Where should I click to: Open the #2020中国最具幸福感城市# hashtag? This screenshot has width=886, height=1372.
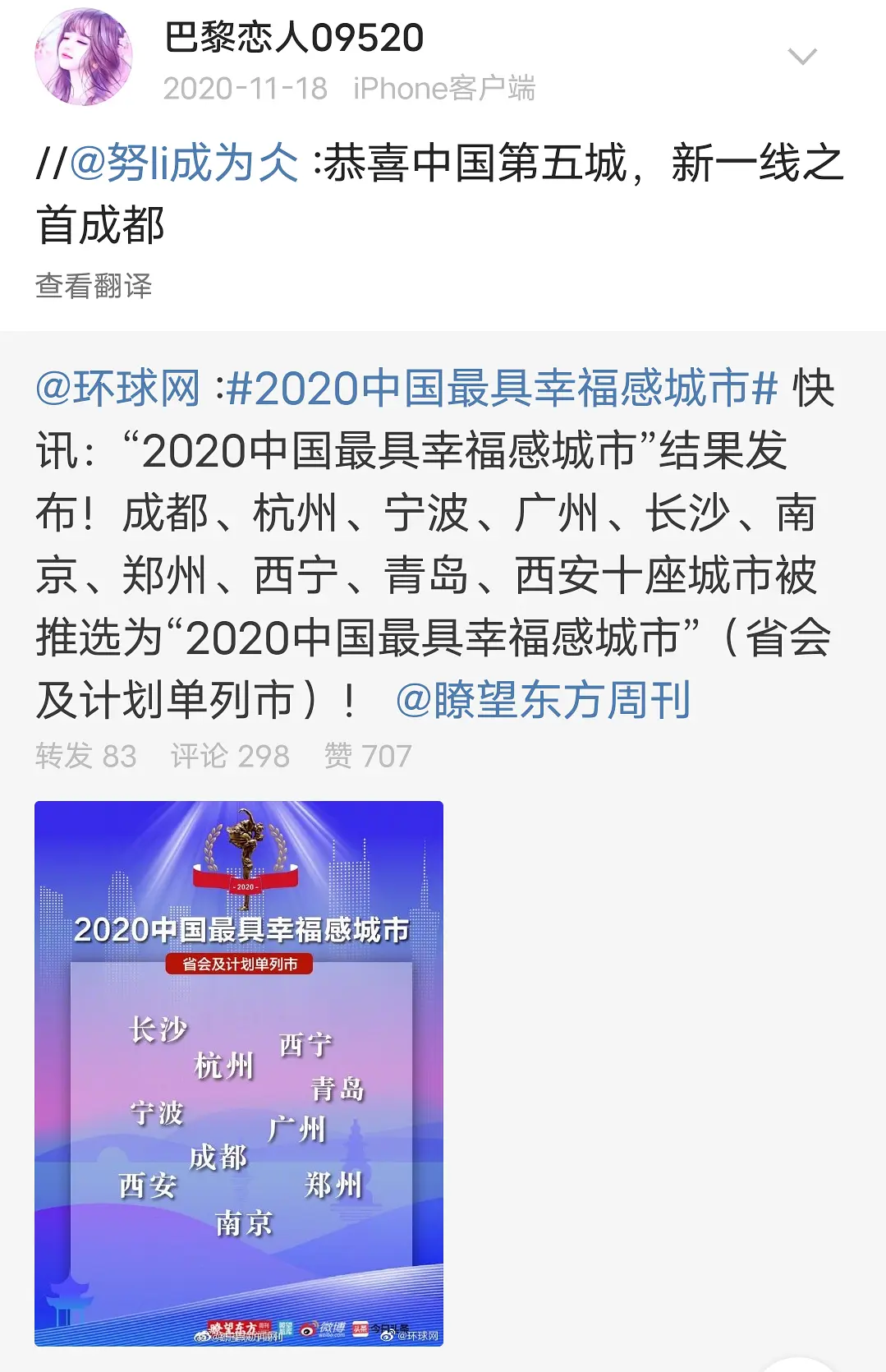[x=501, y=388]
